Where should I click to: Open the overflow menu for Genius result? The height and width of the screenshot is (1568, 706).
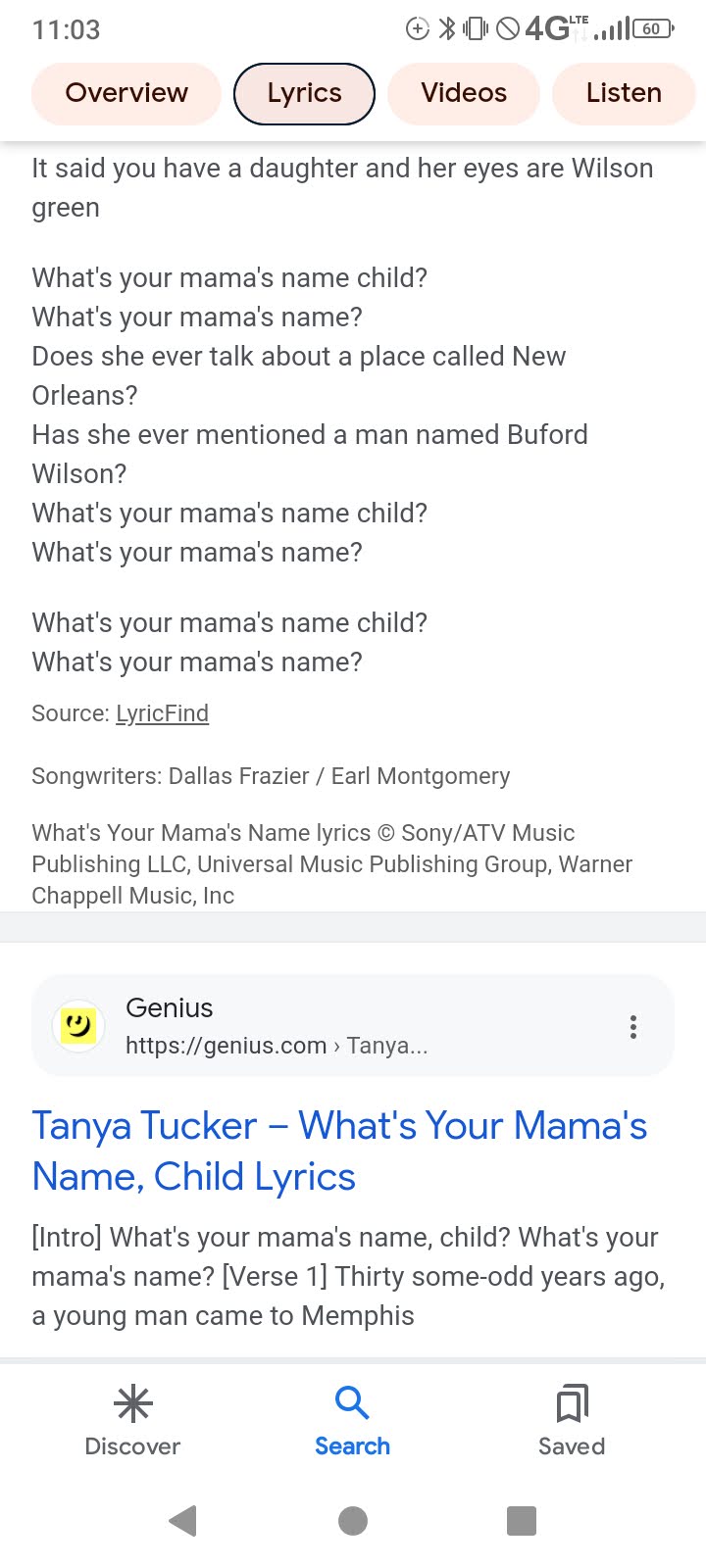coord(633,1027)
